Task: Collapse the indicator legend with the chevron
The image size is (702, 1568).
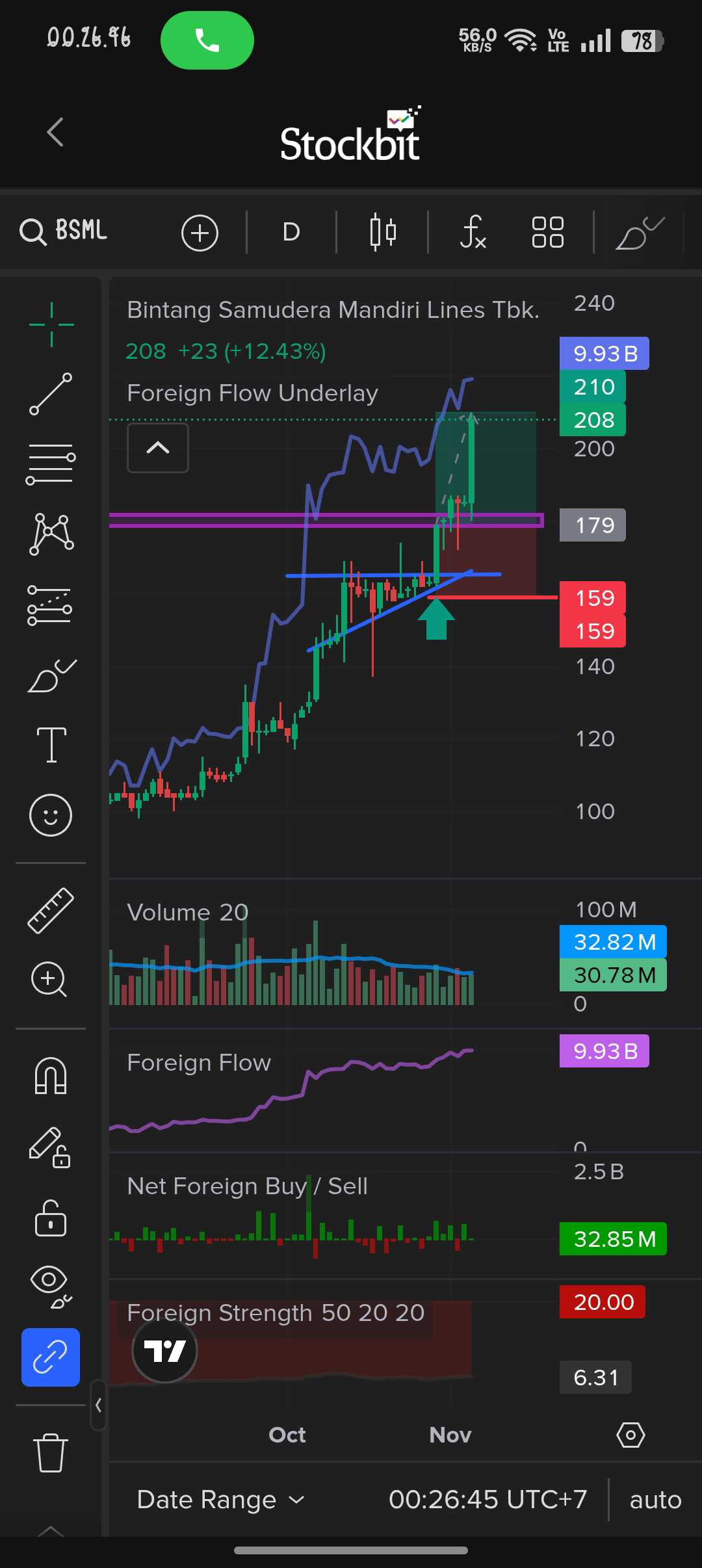Action: tap(158, 448)
